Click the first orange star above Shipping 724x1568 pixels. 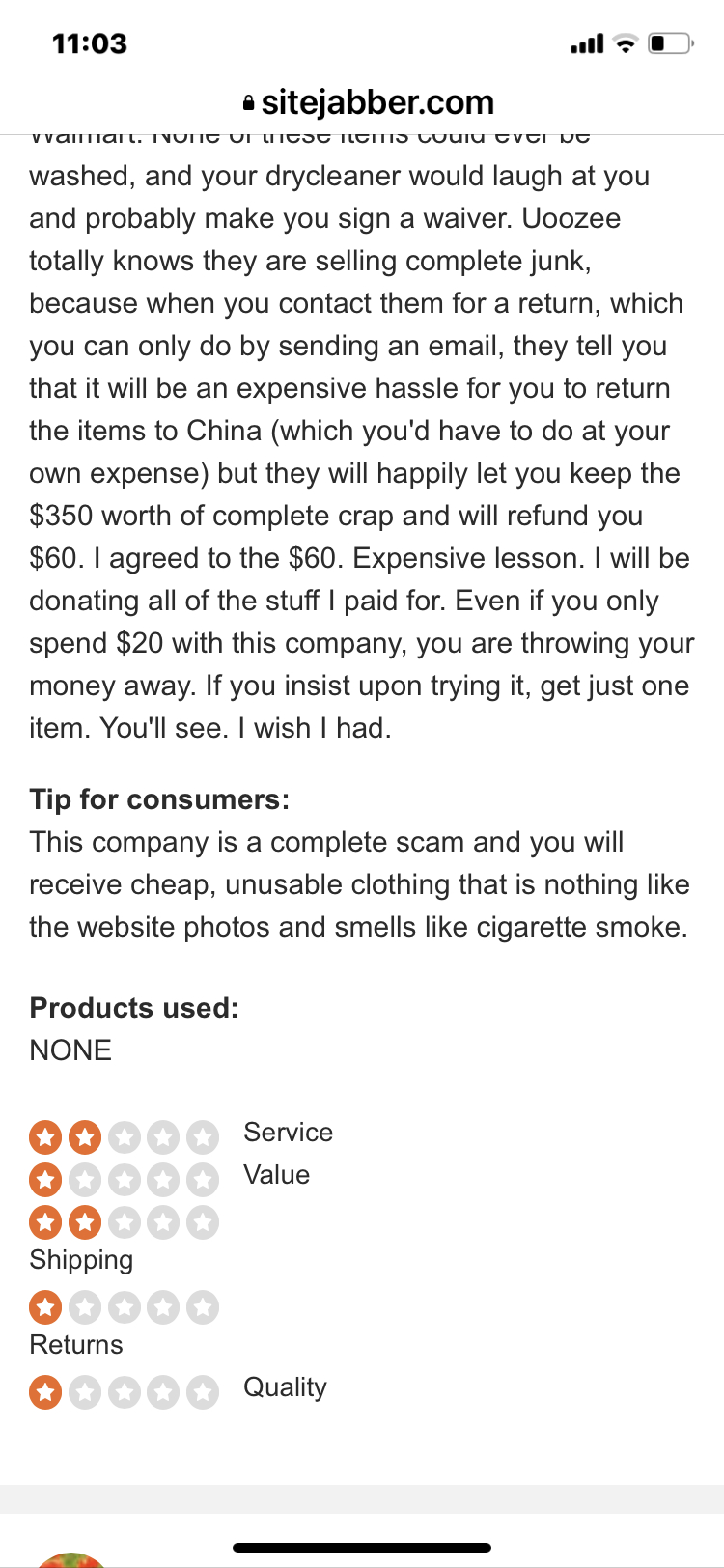click(45, 1222)
